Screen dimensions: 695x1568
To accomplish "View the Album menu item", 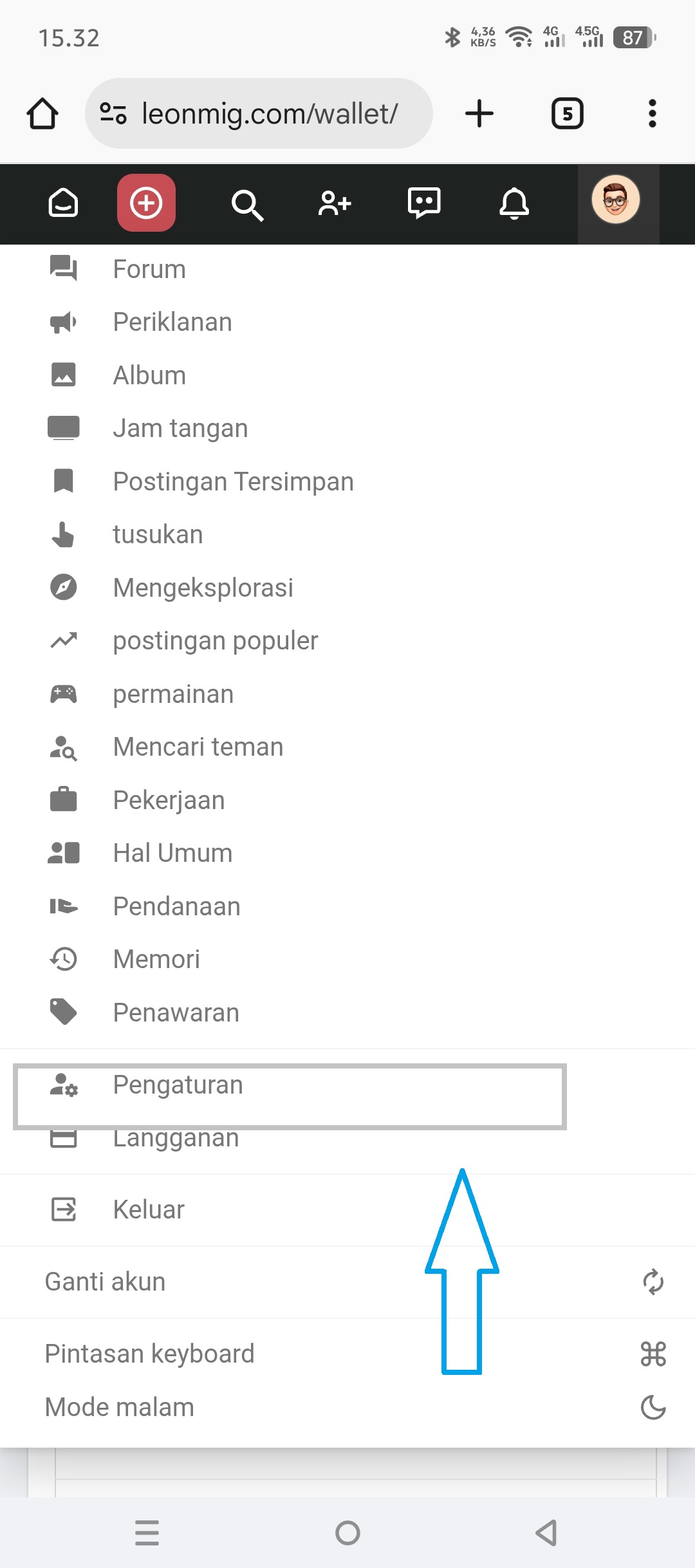I will (x=149, y=375).
